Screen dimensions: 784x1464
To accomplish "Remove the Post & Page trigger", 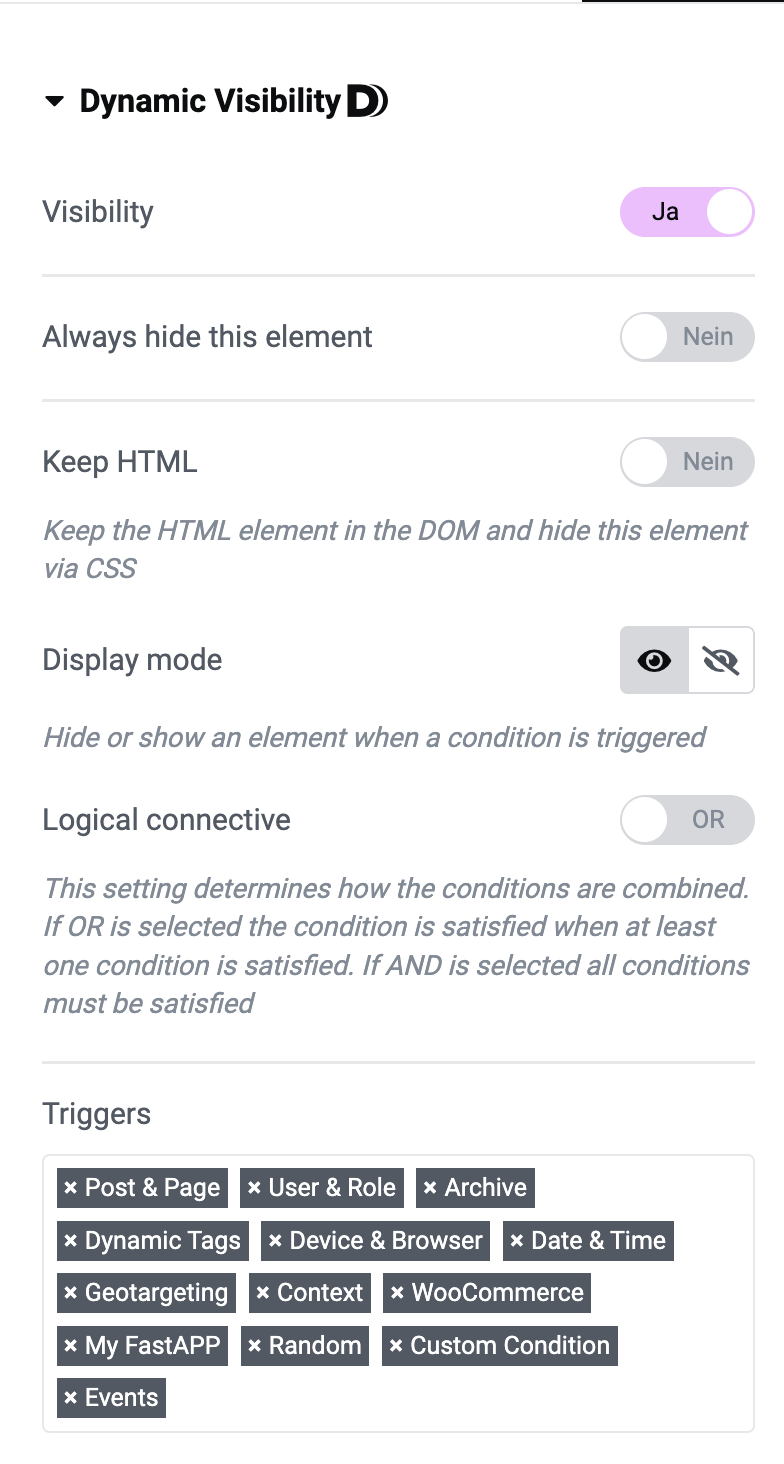I will click(71, 1188).
